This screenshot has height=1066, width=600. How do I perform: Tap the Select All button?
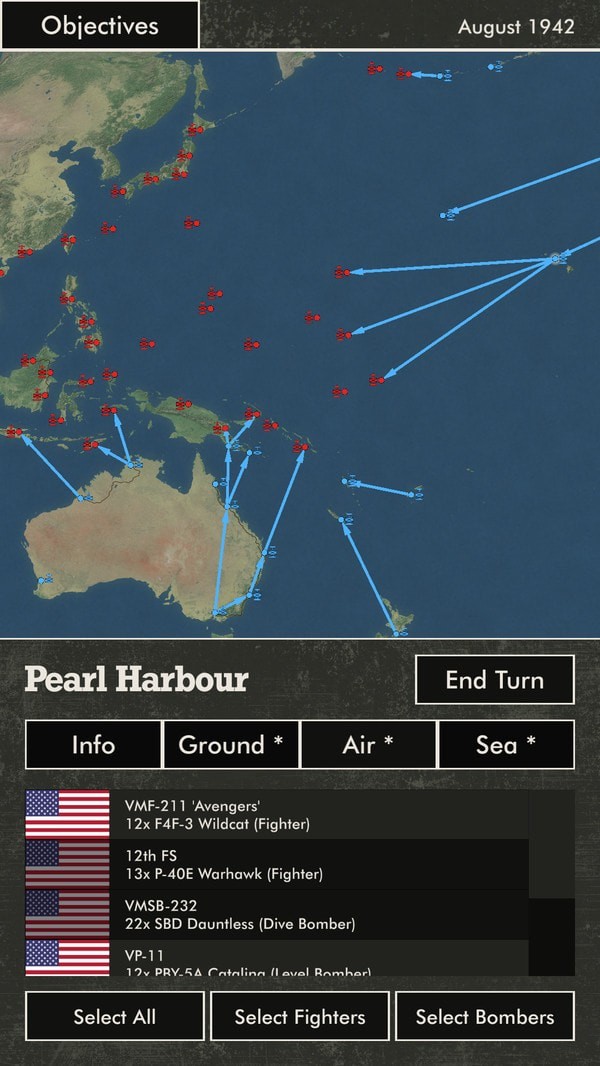(115, 1017)
